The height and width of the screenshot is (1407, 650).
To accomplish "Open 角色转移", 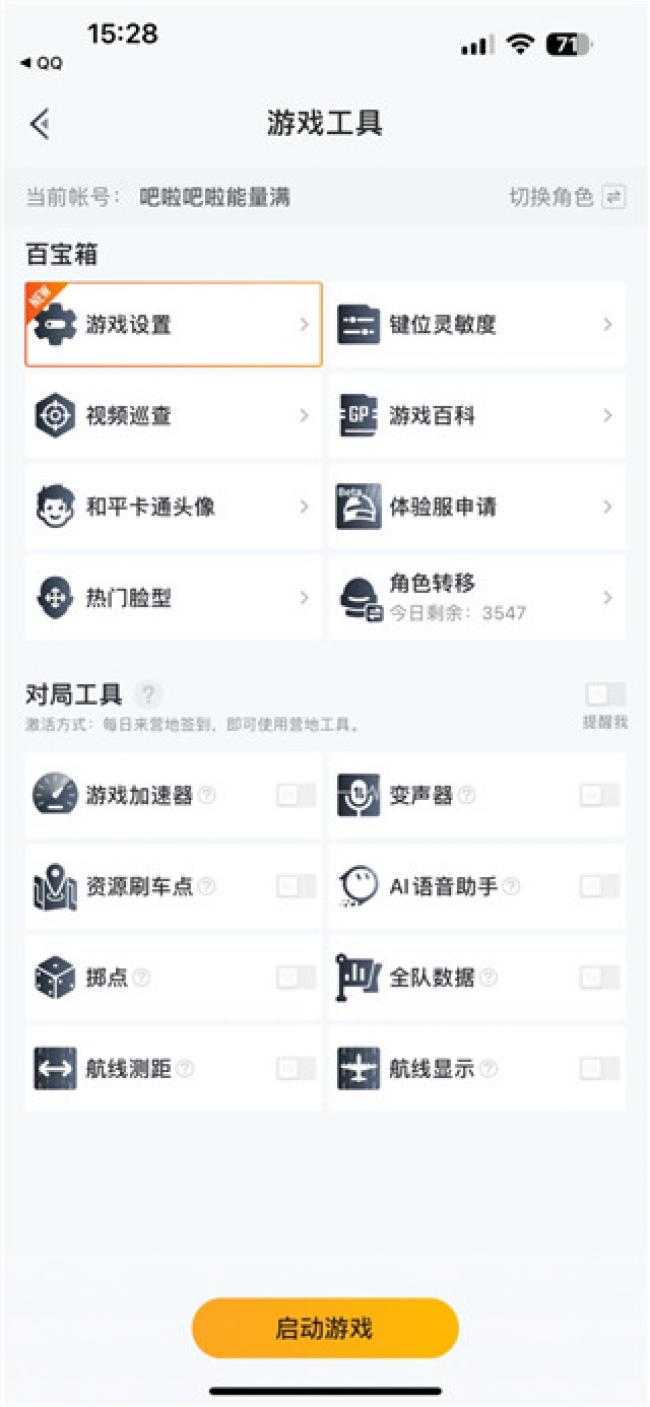I will (477, 598).
